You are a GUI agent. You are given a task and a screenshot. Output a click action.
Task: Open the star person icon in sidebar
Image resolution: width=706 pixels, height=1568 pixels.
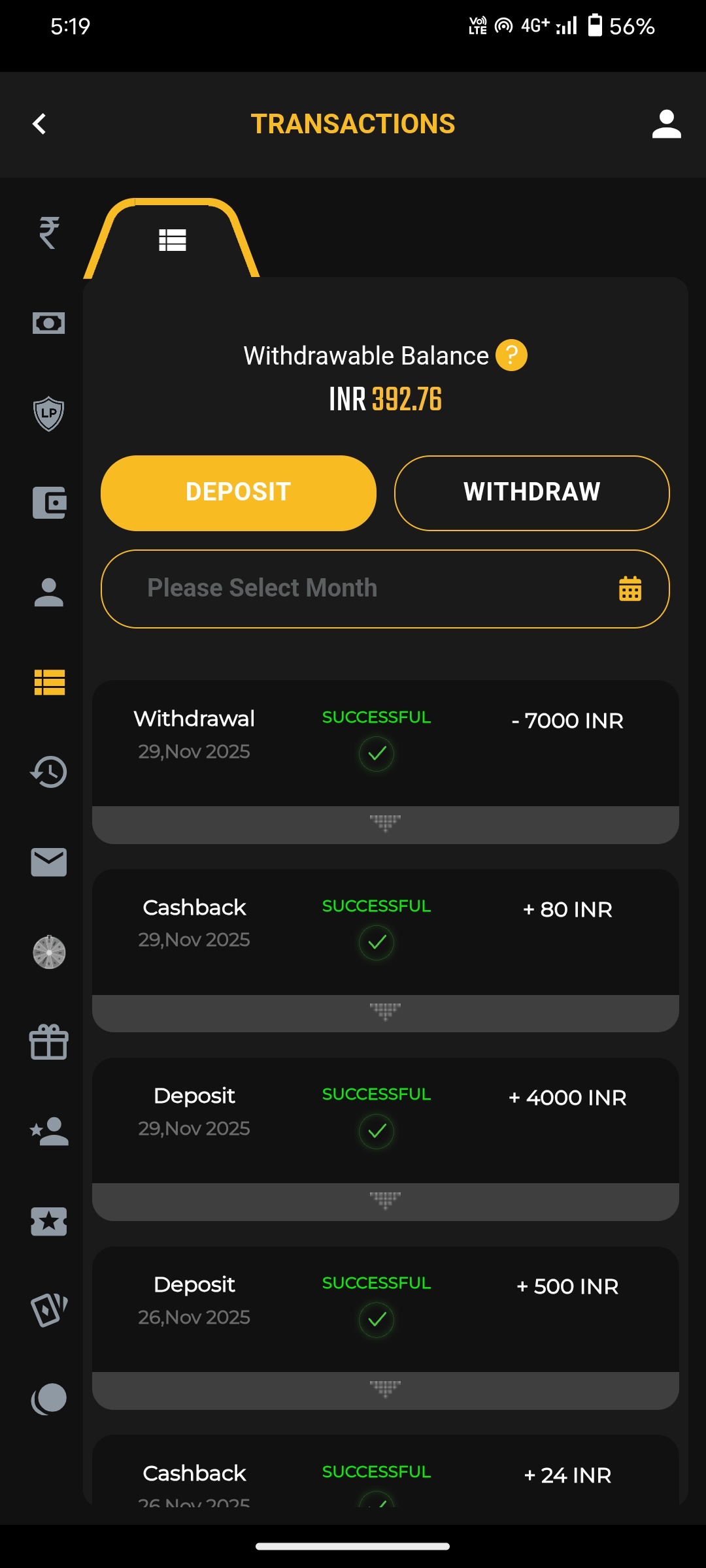coord(49,1132)
